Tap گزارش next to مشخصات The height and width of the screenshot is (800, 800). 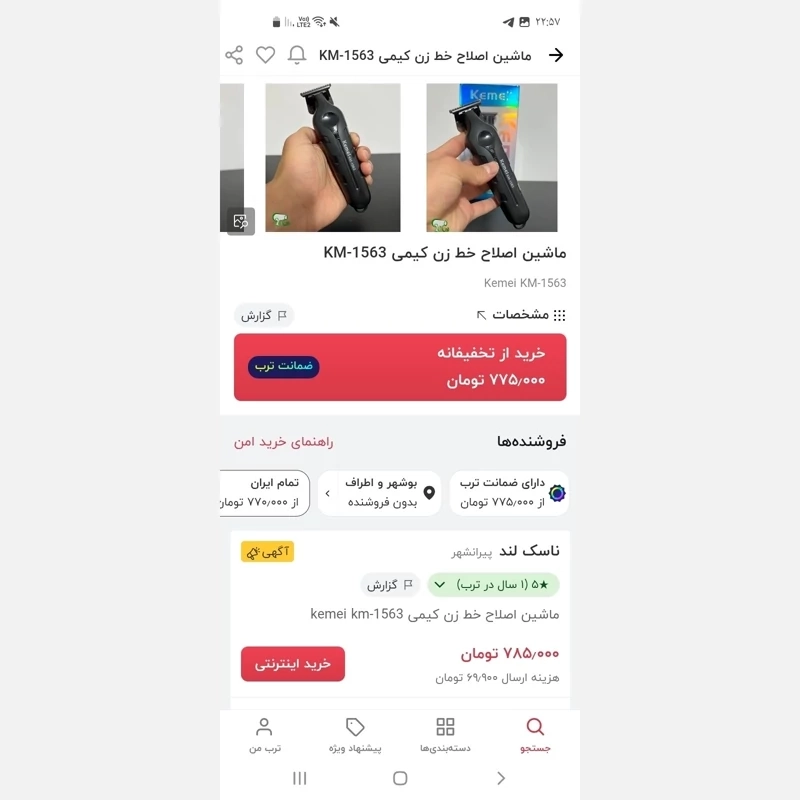pyautogui.click(x=264, y=315)
